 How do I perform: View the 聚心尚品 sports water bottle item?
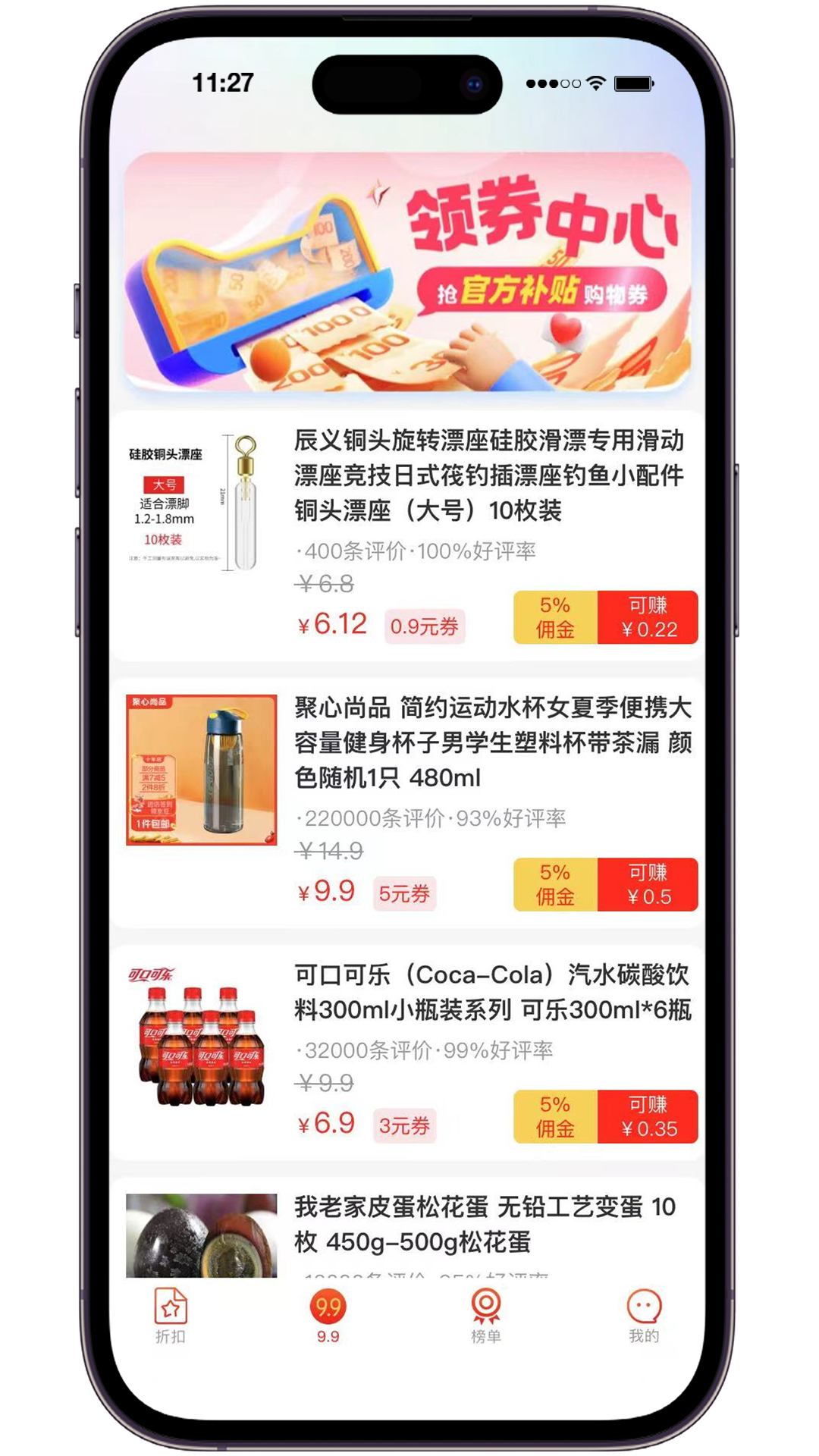coord(491,742)
